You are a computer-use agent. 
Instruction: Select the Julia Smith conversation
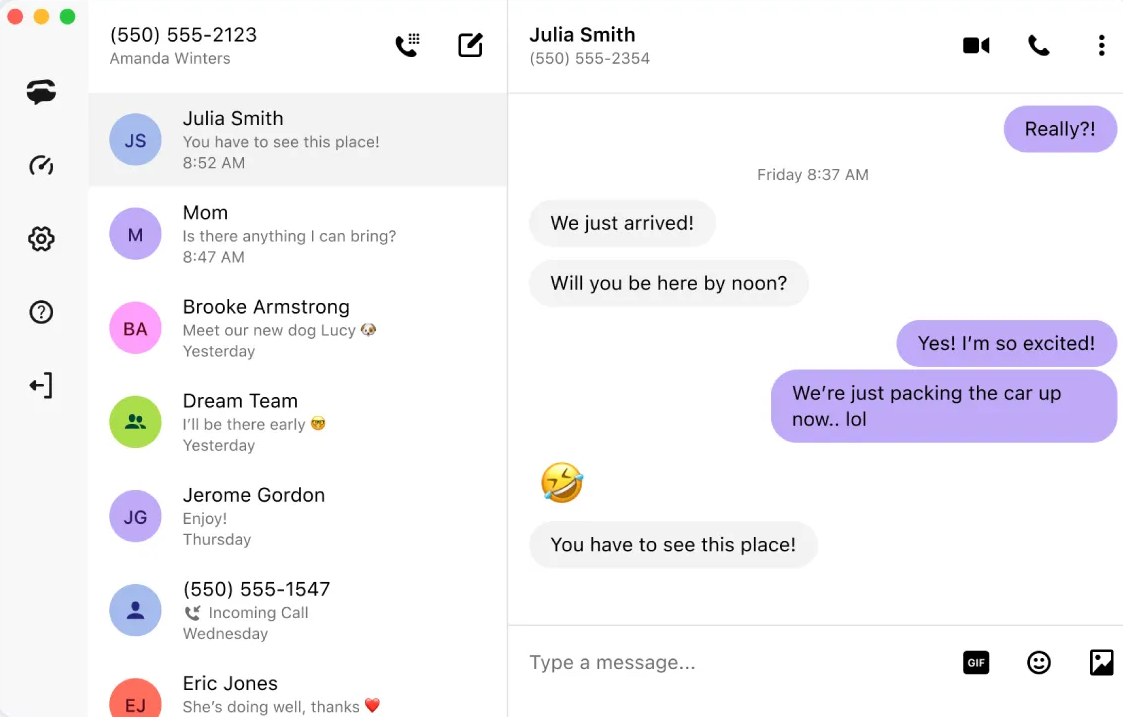pyautogui.click(x=297, y=140)
